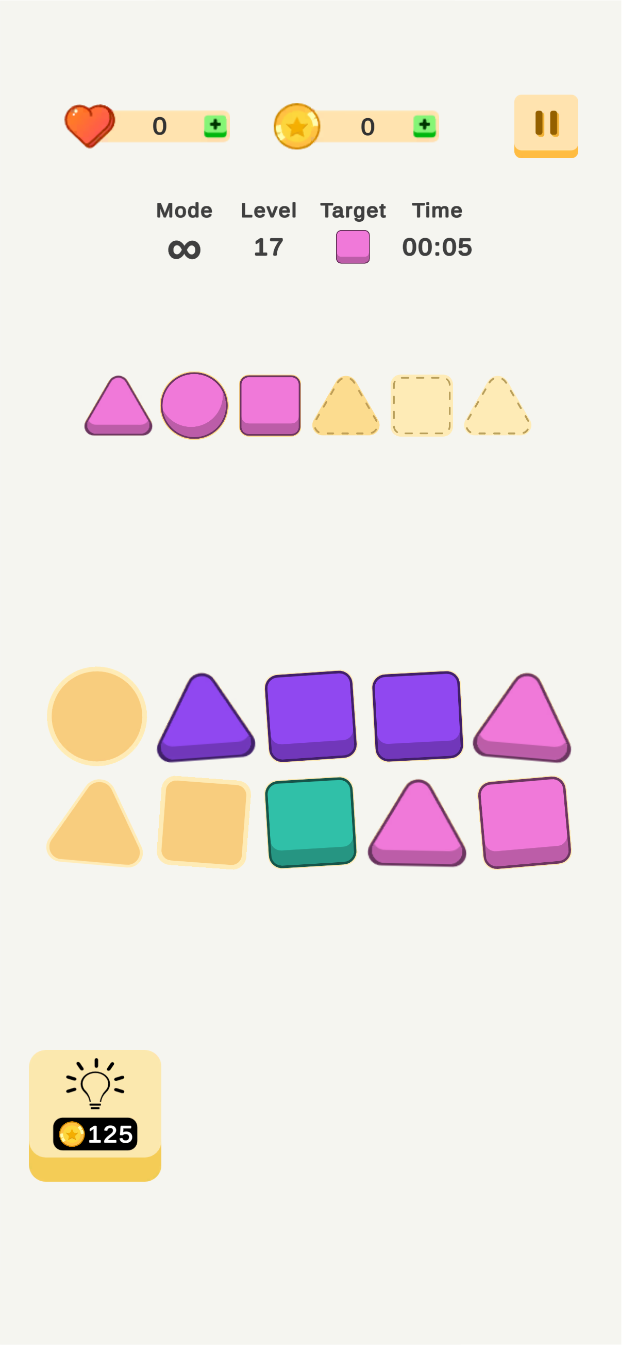Image resolution: width=622 pixels, height=1345 pixels.
Task: Add more hearts with the plus button
Action: (215, 126)
